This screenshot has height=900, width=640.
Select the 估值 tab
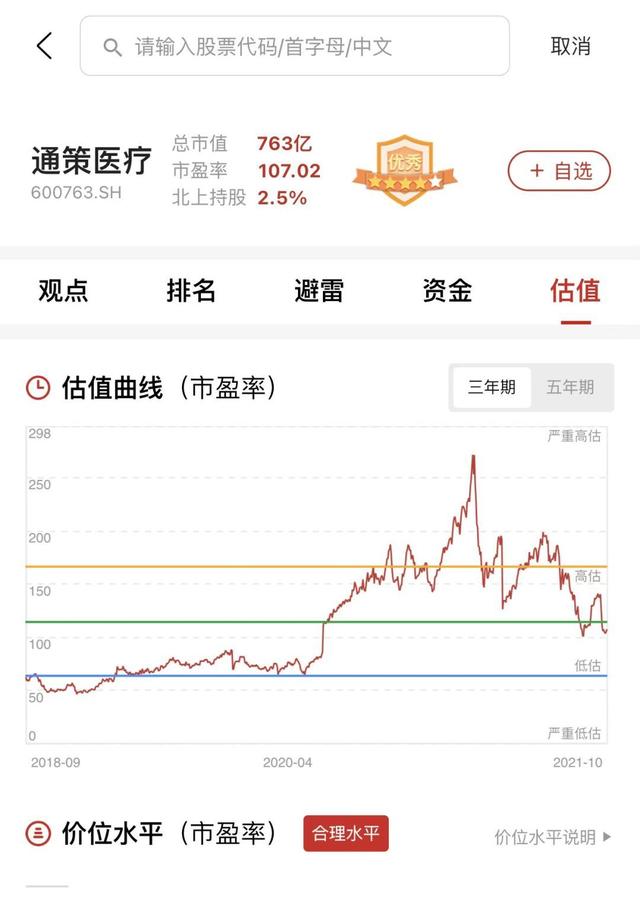[575, 291]
